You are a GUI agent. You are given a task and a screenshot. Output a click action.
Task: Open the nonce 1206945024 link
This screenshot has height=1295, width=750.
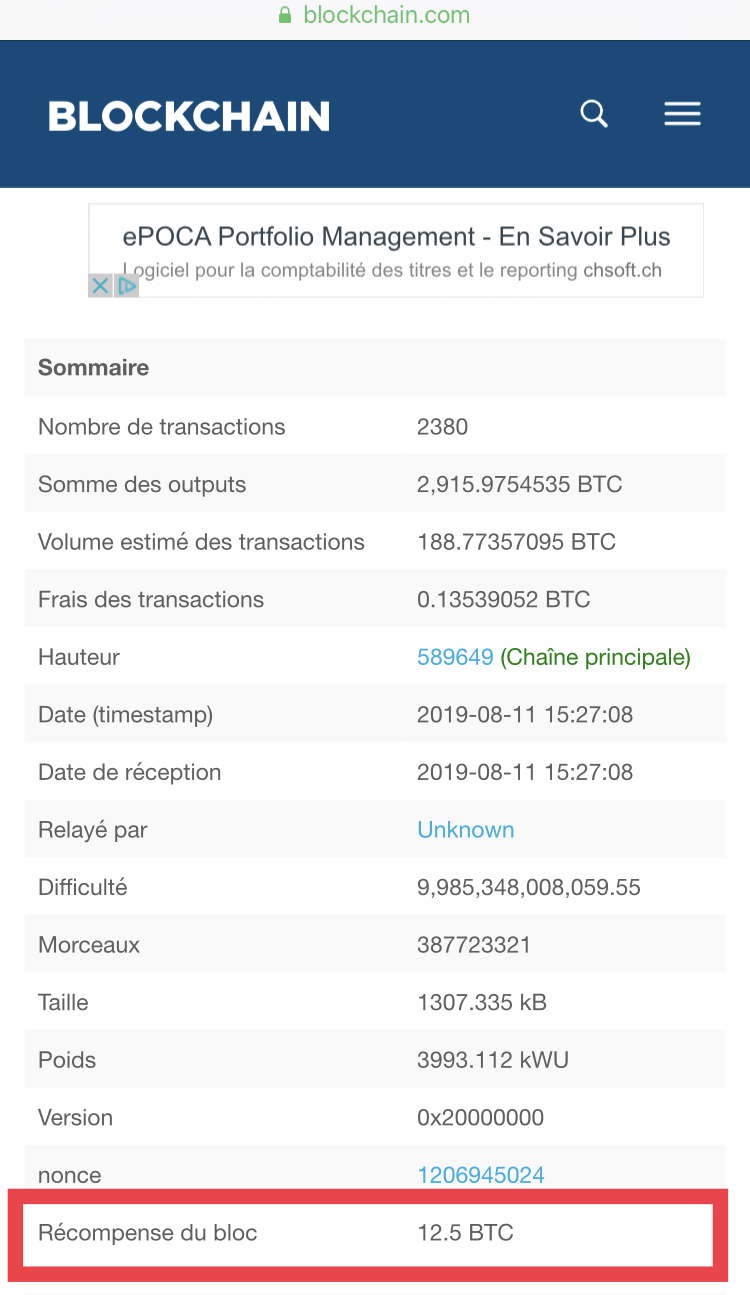480,1175
